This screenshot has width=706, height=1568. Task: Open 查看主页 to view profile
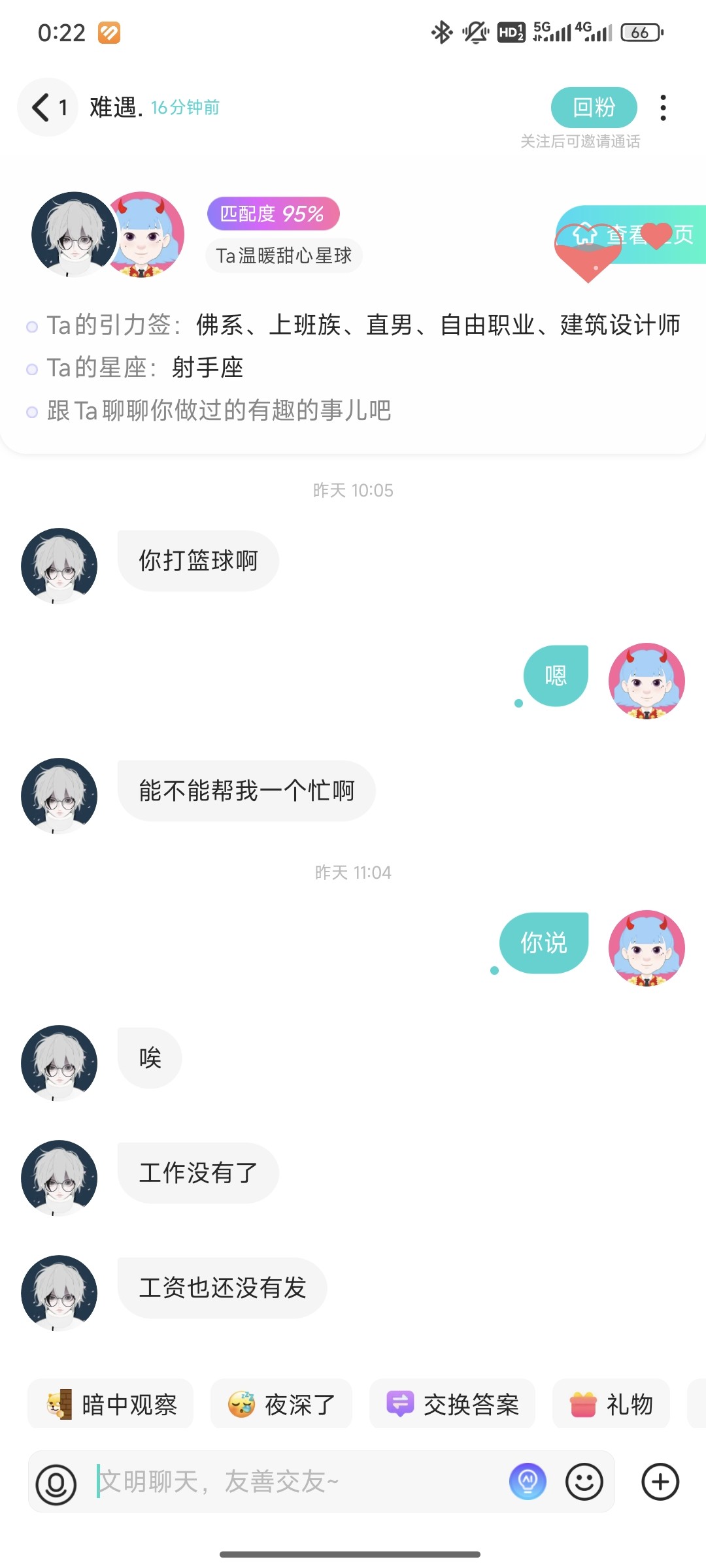click(x=631, y=235)
